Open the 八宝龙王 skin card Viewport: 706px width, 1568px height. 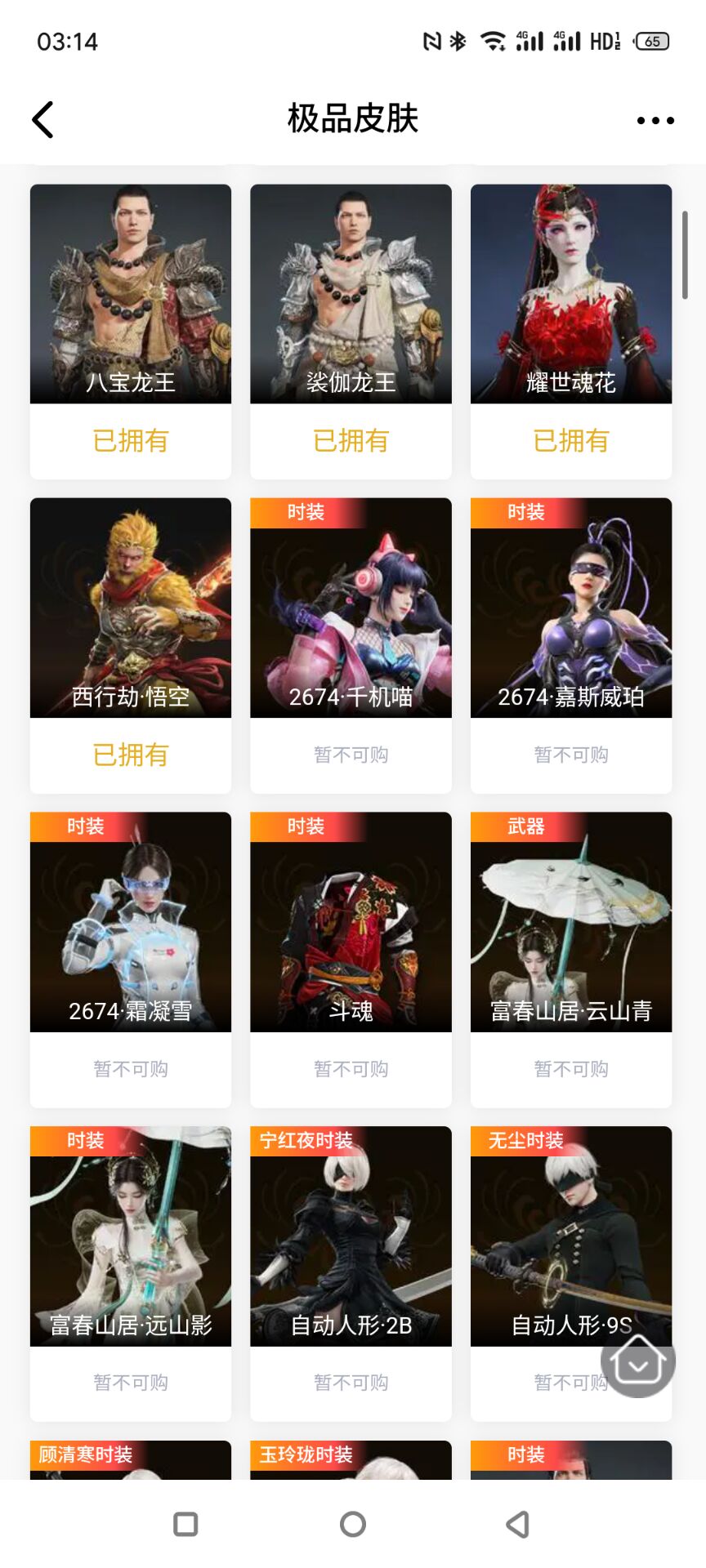pyautogui.click(x=131, y=295)
